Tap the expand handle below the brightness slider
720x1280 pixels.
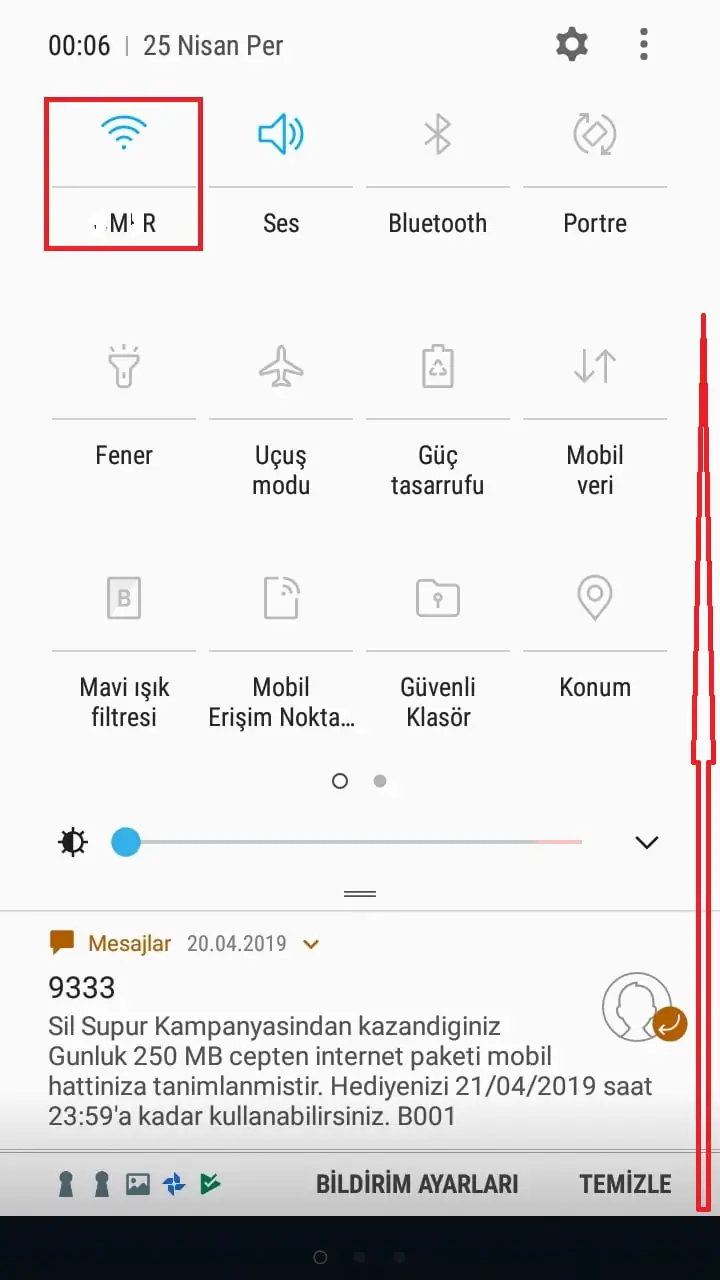click(360, 893)
